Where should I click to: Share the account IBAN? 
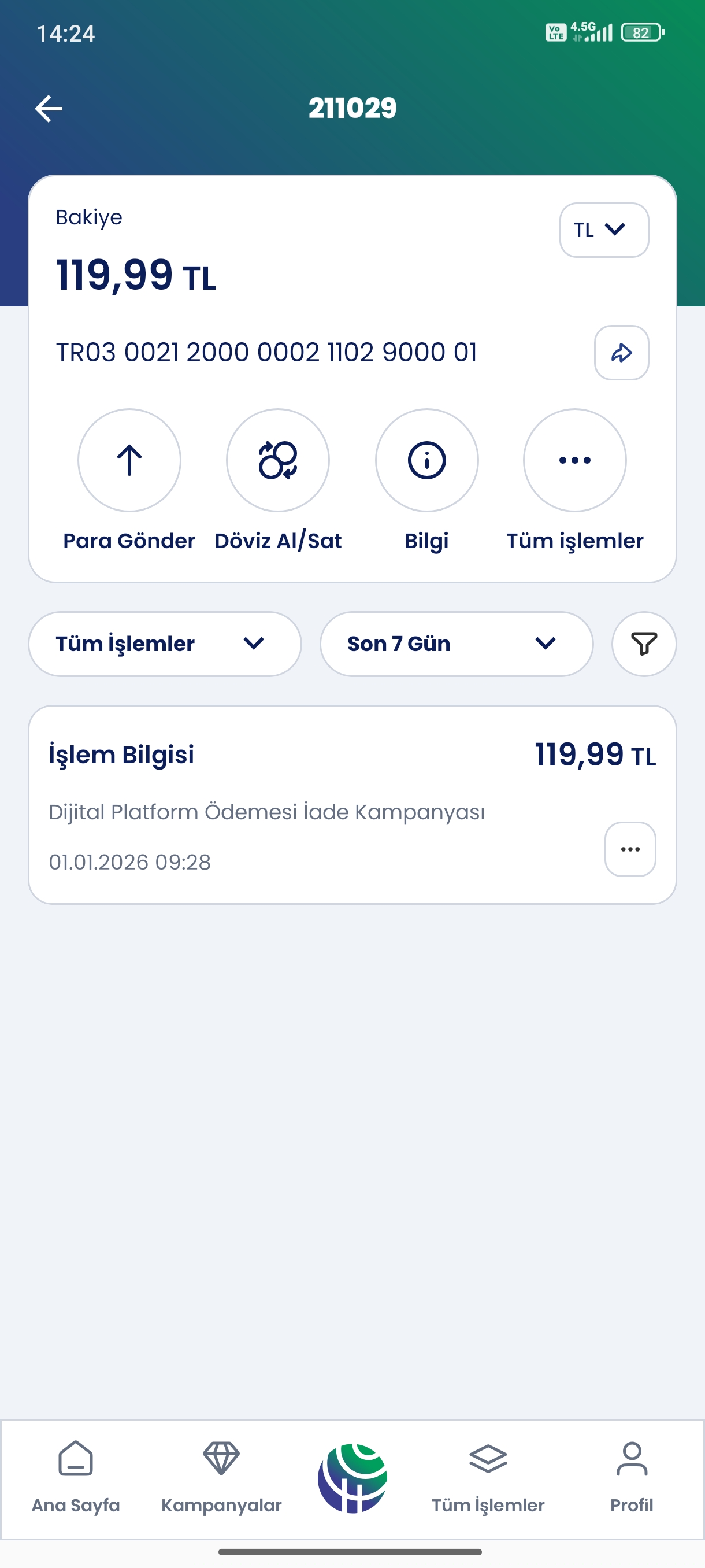click(621, 353)
